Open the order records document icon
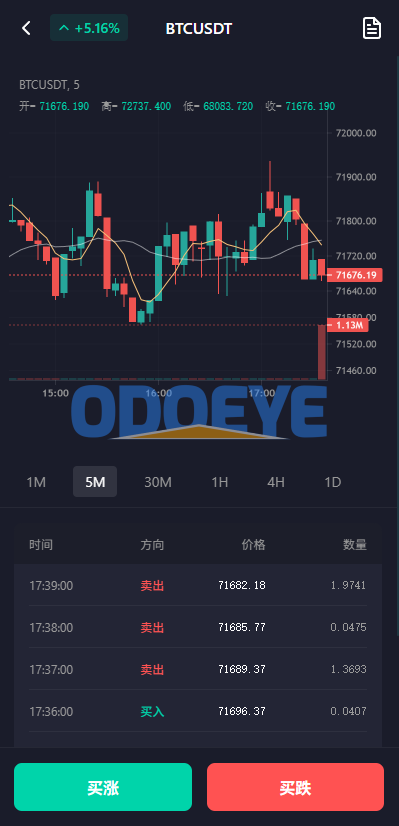399x826 pixels. coord(372,28)
